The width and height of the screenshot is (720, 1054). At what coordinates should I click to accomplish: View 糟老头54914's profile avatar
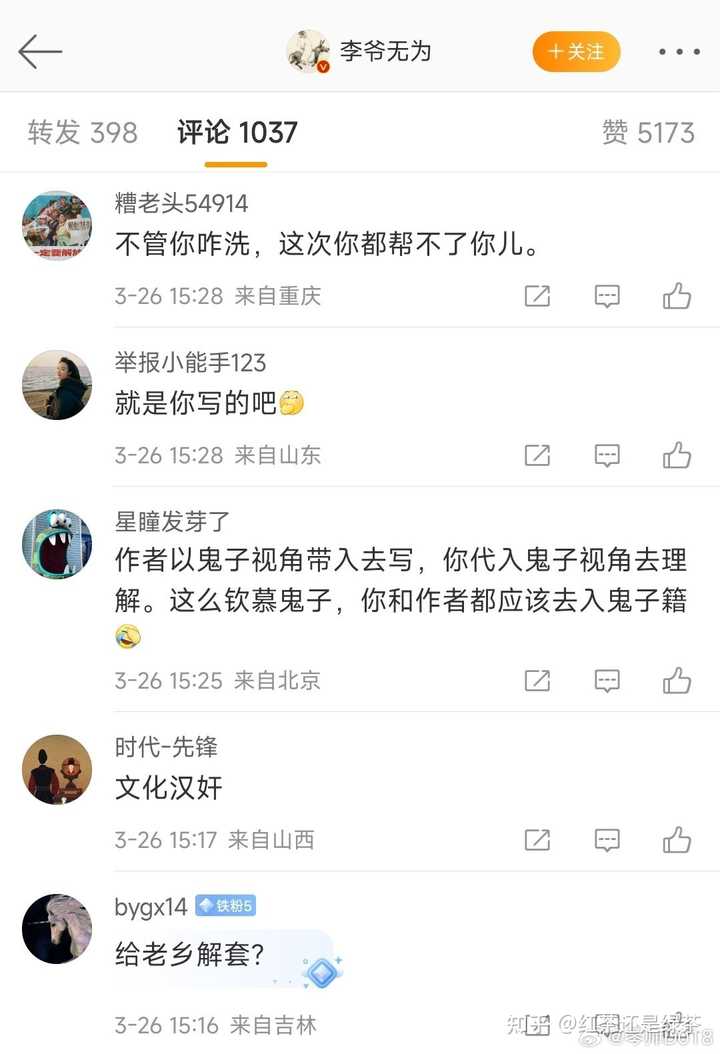[57, 226]
